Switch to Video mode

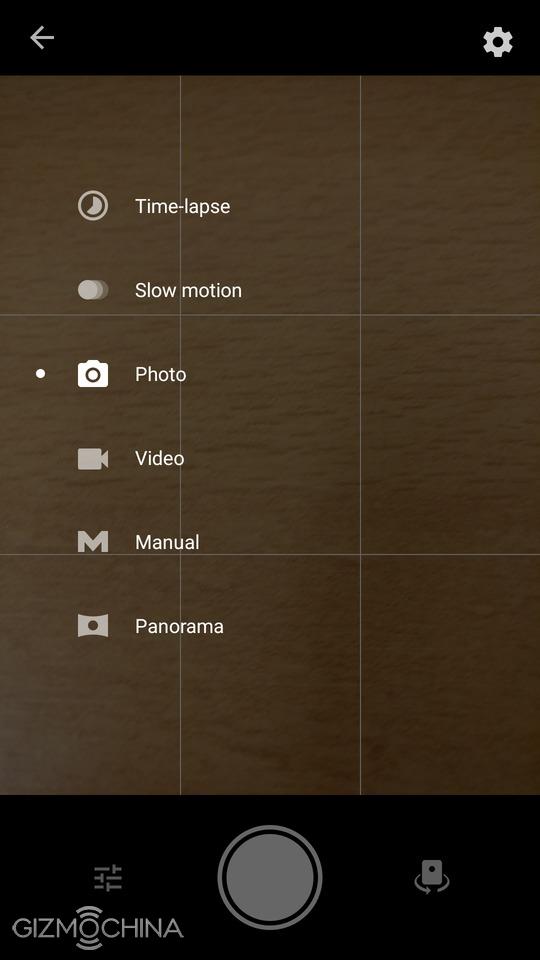[130, 459]
